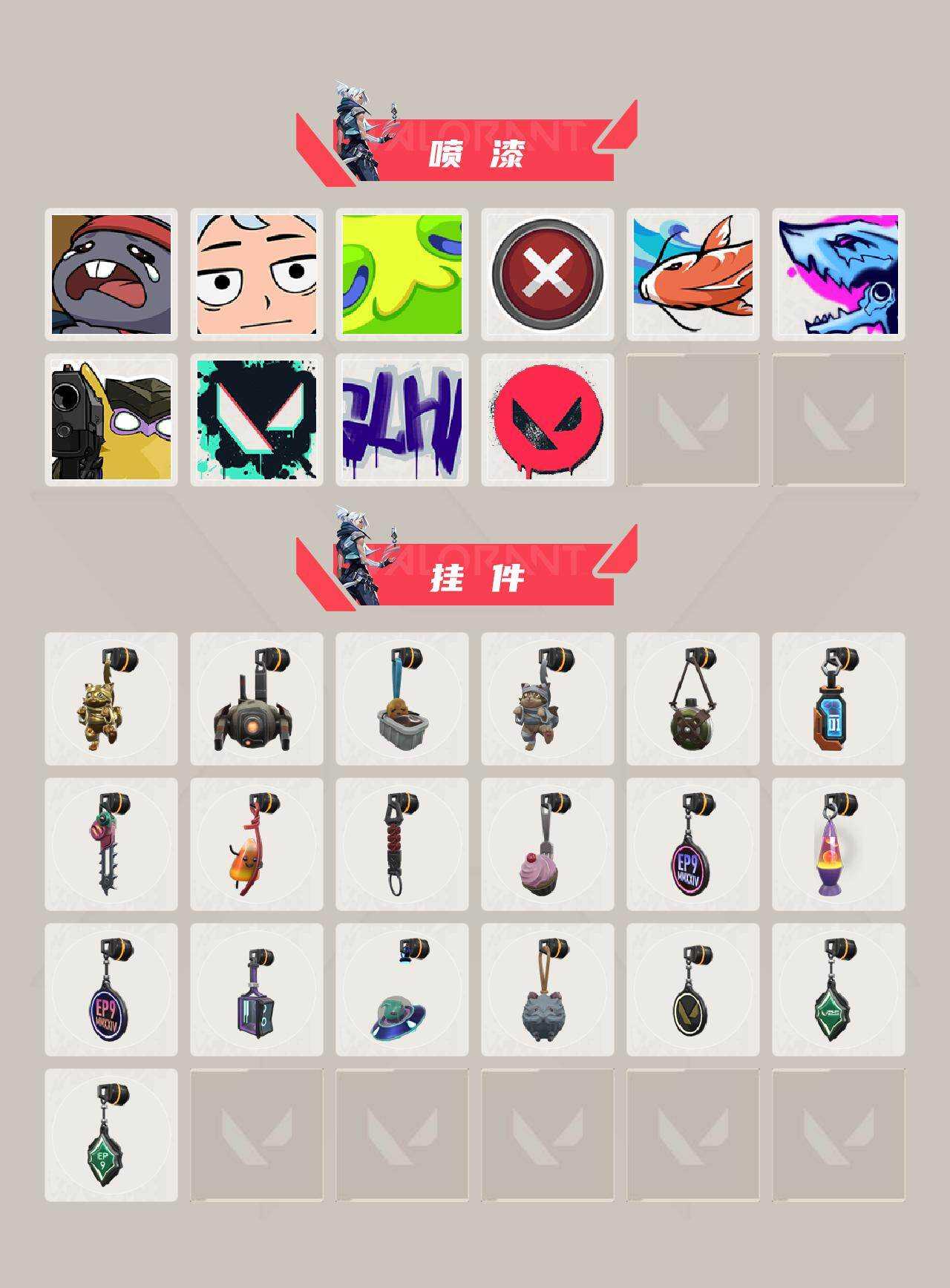The height and width of the screenshot is (1288, 950).
Task: Select the UFO gun buddy
Action: [x=402, y=998]
